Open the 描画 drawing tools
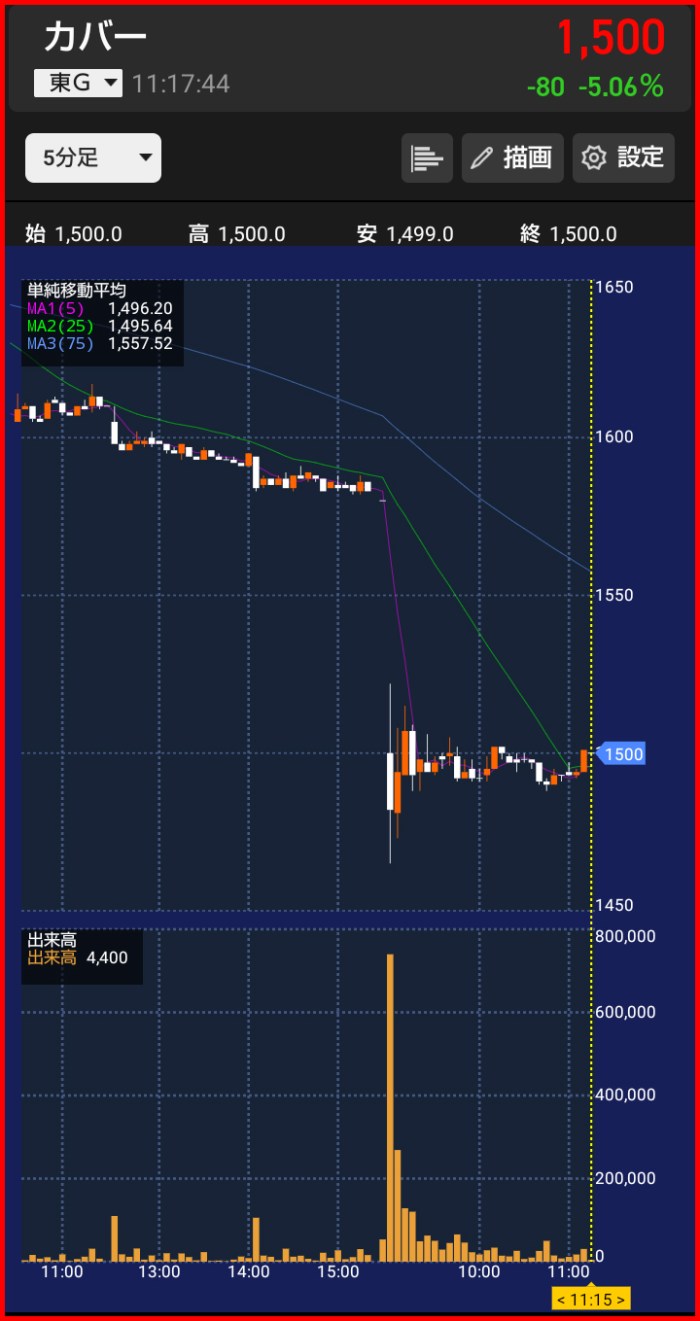The image size is (700, 1321). pos(512,158)
